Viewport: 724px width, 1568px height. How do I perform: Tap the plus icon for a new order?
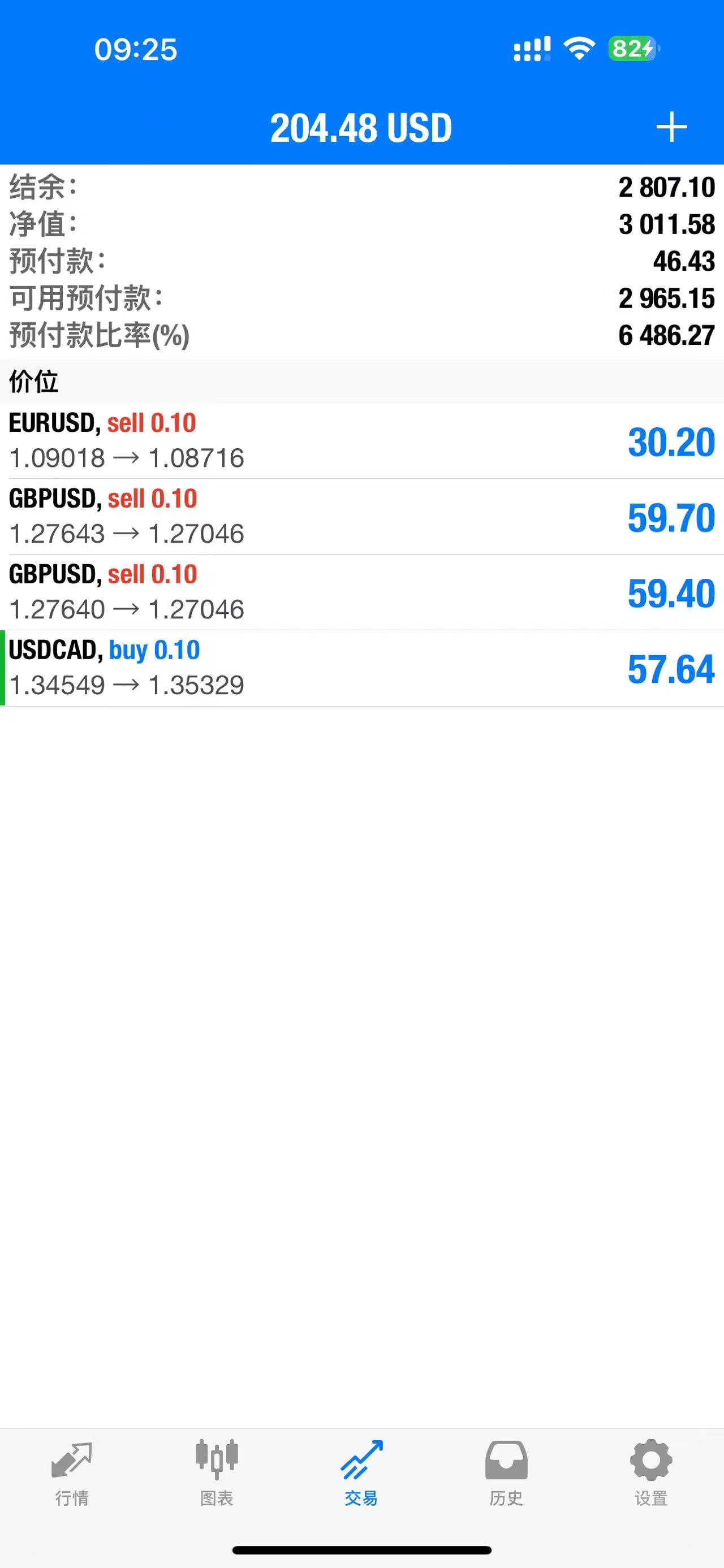coord(671,127)
